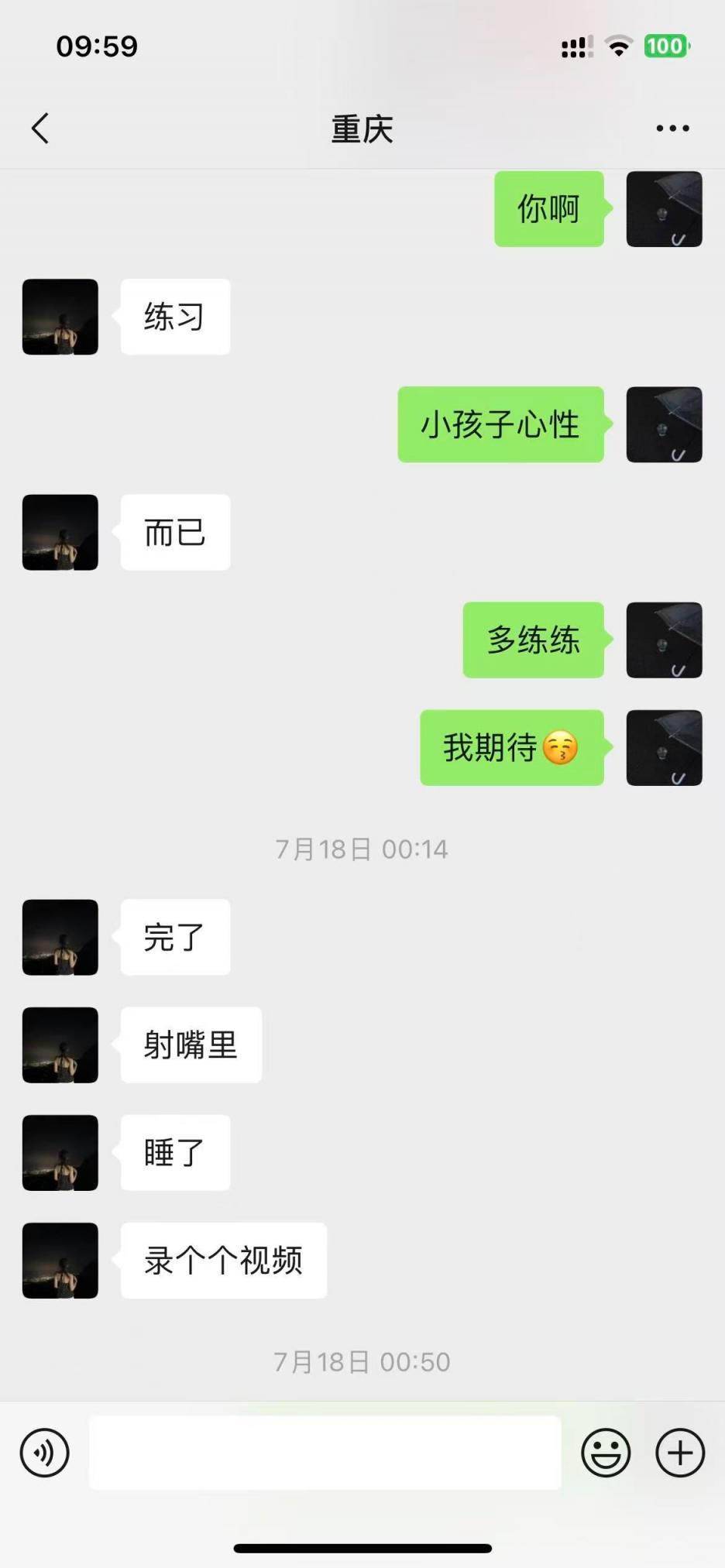Tap the contact avatar beside 练习

[60, 317]
